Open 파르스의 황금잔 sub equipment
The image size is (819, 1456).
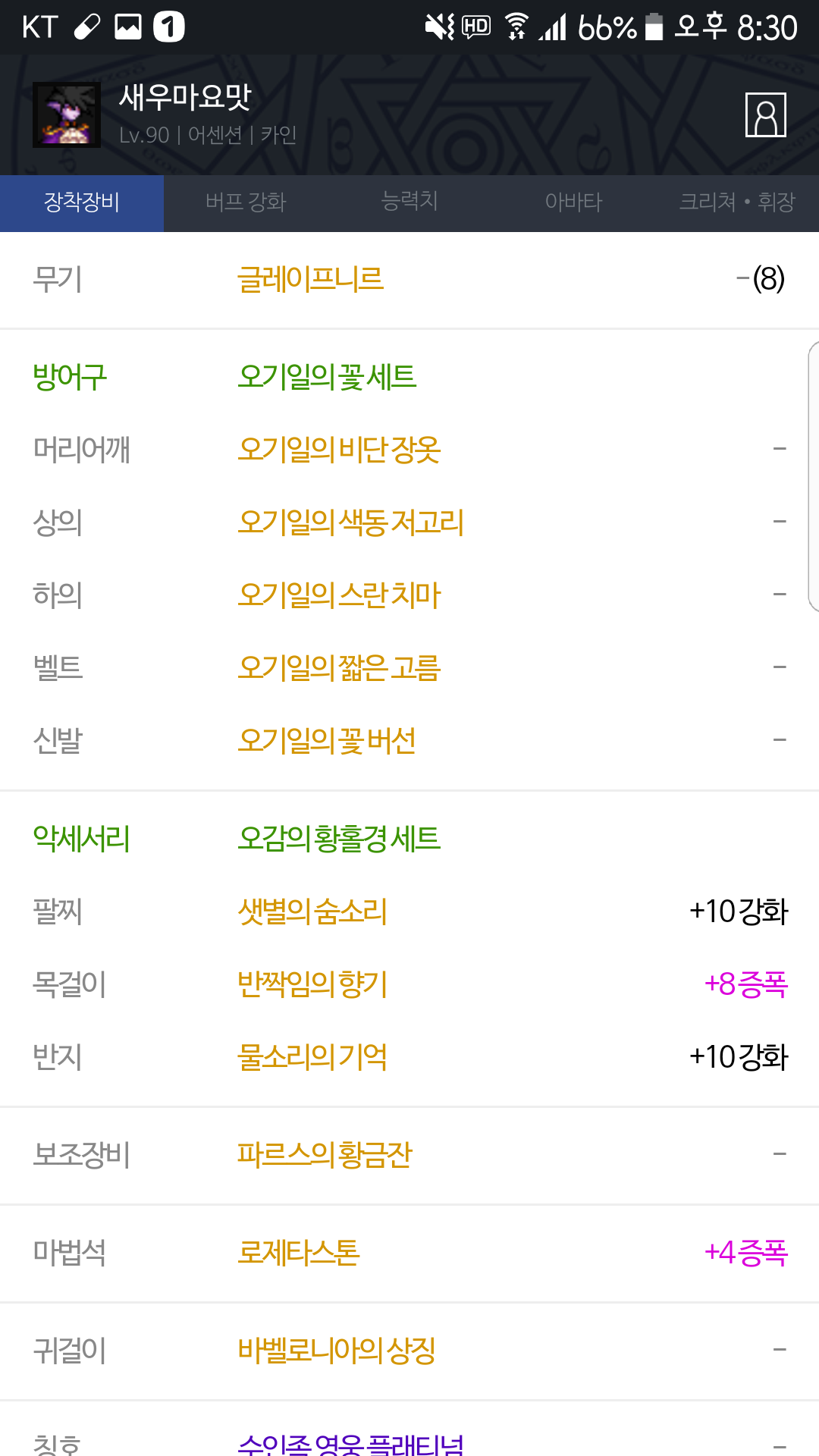[325, 1155]
